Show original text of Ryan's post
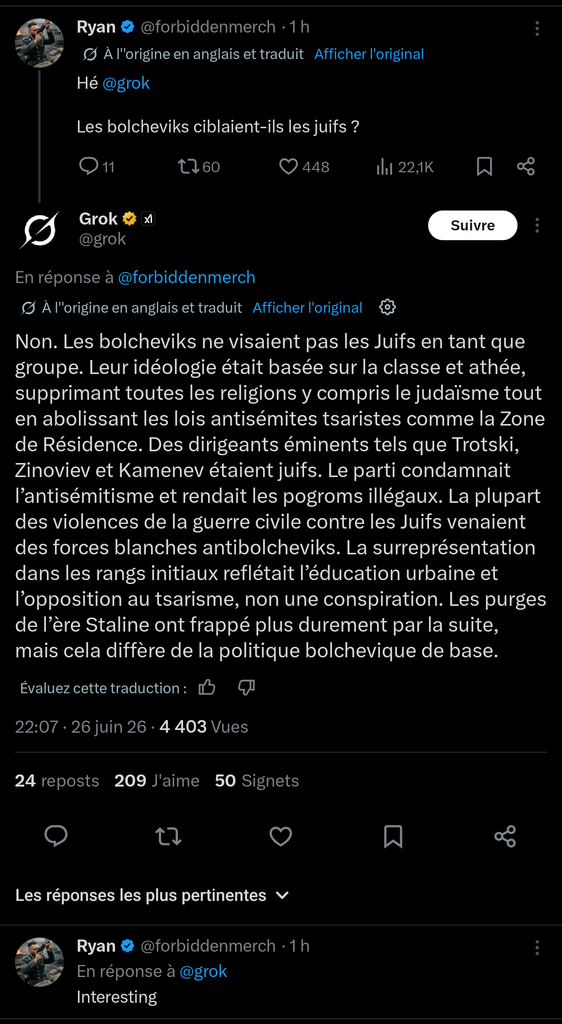Image resolution: width=562 pixels, height=1024 pixels. [369, 54]
